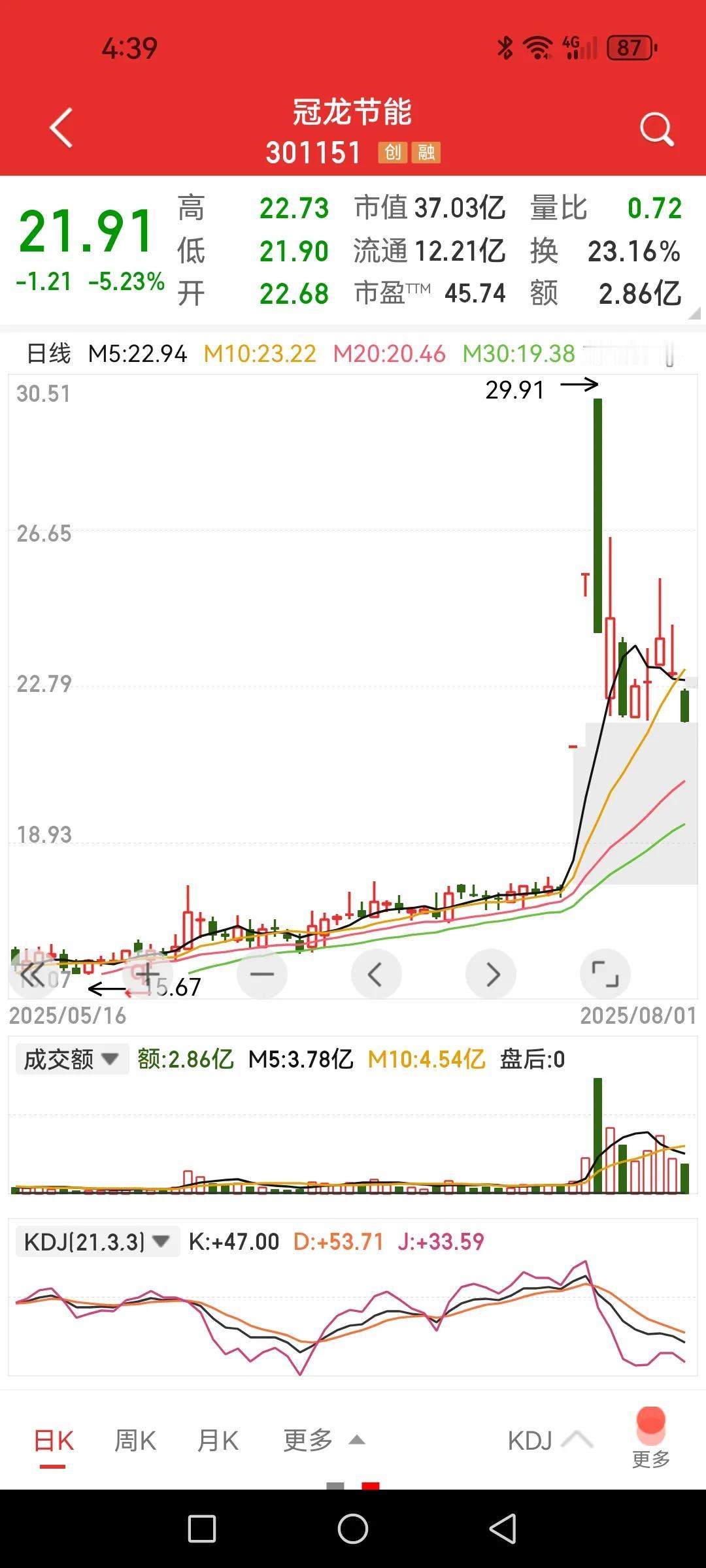Tap the system home button
This screenshot has height=1568, width=706.
353,1529
